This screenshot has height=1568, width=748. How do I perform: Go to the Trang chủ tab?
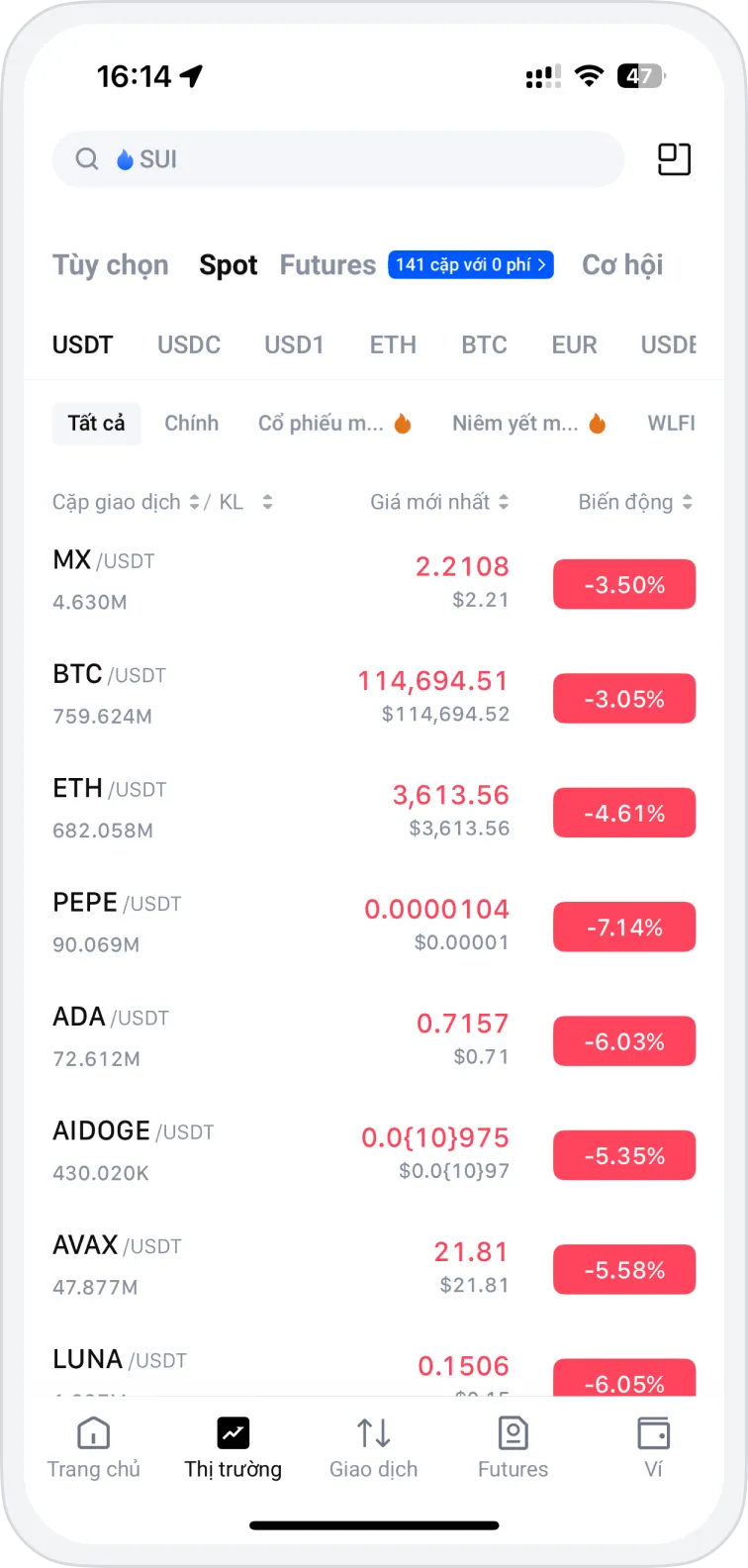[94, 1448]
